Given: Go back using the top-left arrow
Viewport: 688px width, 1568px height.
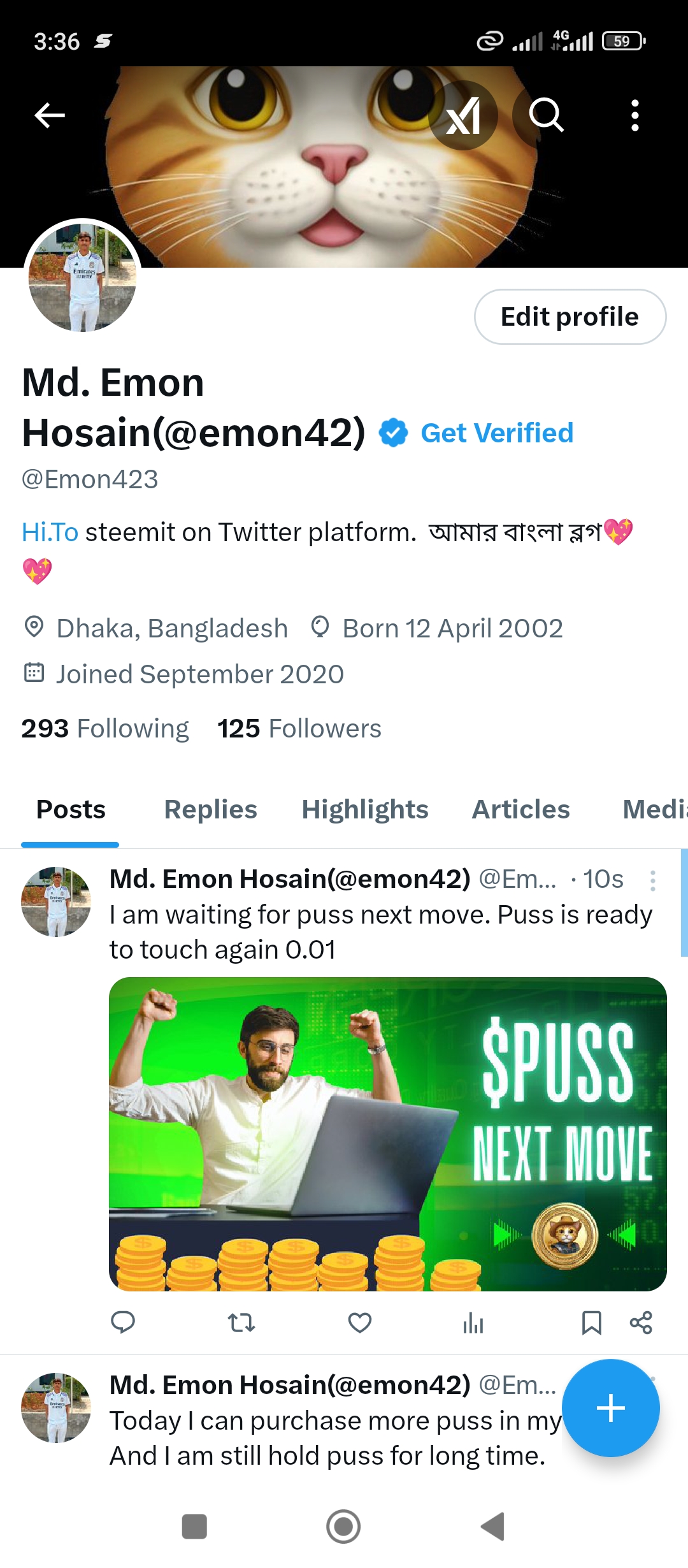Looking at the screenshot, I should coord(50,115).
